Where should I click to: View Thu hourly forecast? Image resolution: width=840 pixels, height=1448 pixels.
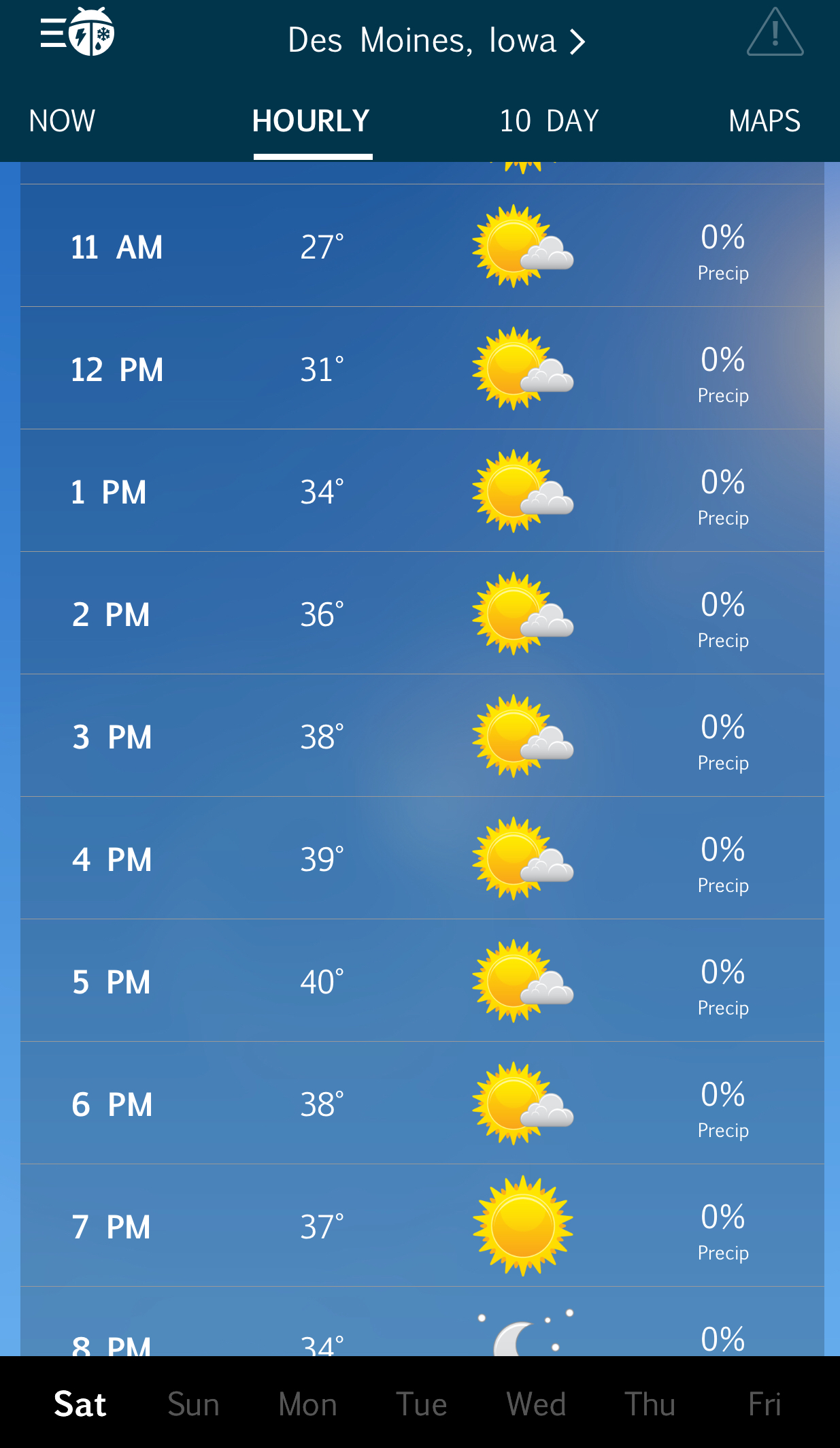pos(650,1404)
